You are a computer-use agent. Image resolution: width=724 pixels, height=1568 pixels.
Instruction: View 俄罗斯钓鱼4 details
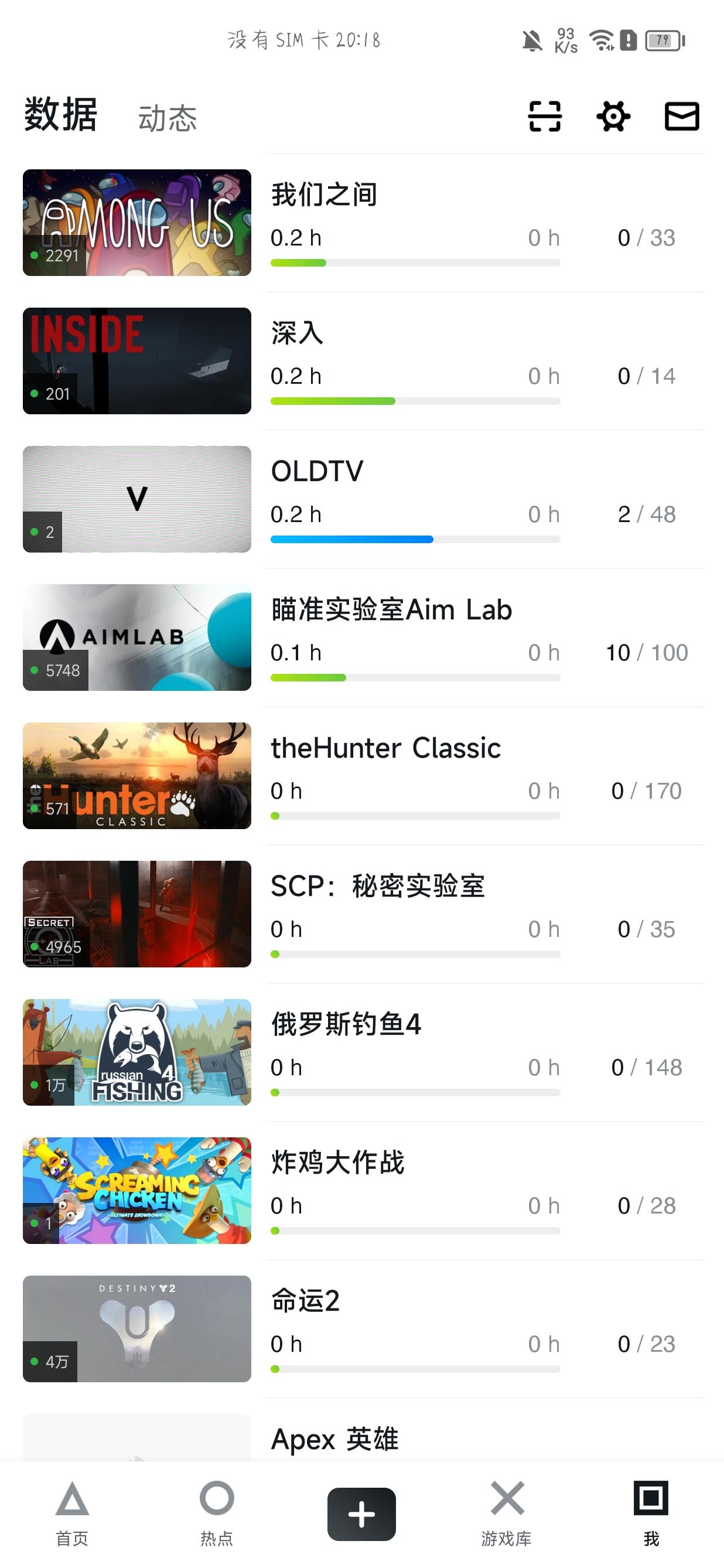tap(363, 1052)
